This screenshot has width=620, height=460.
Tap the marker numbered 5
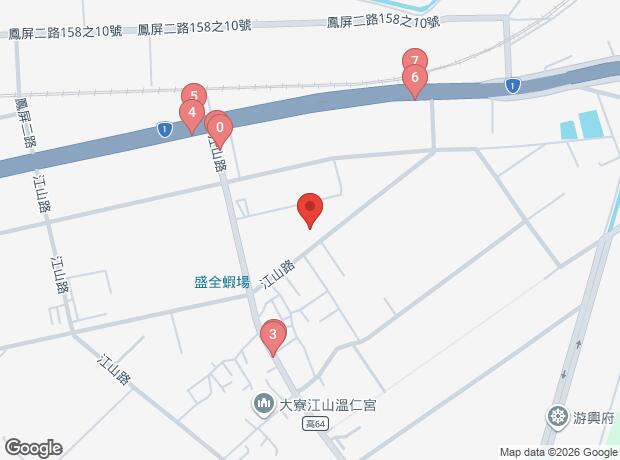tap(194, 93)
